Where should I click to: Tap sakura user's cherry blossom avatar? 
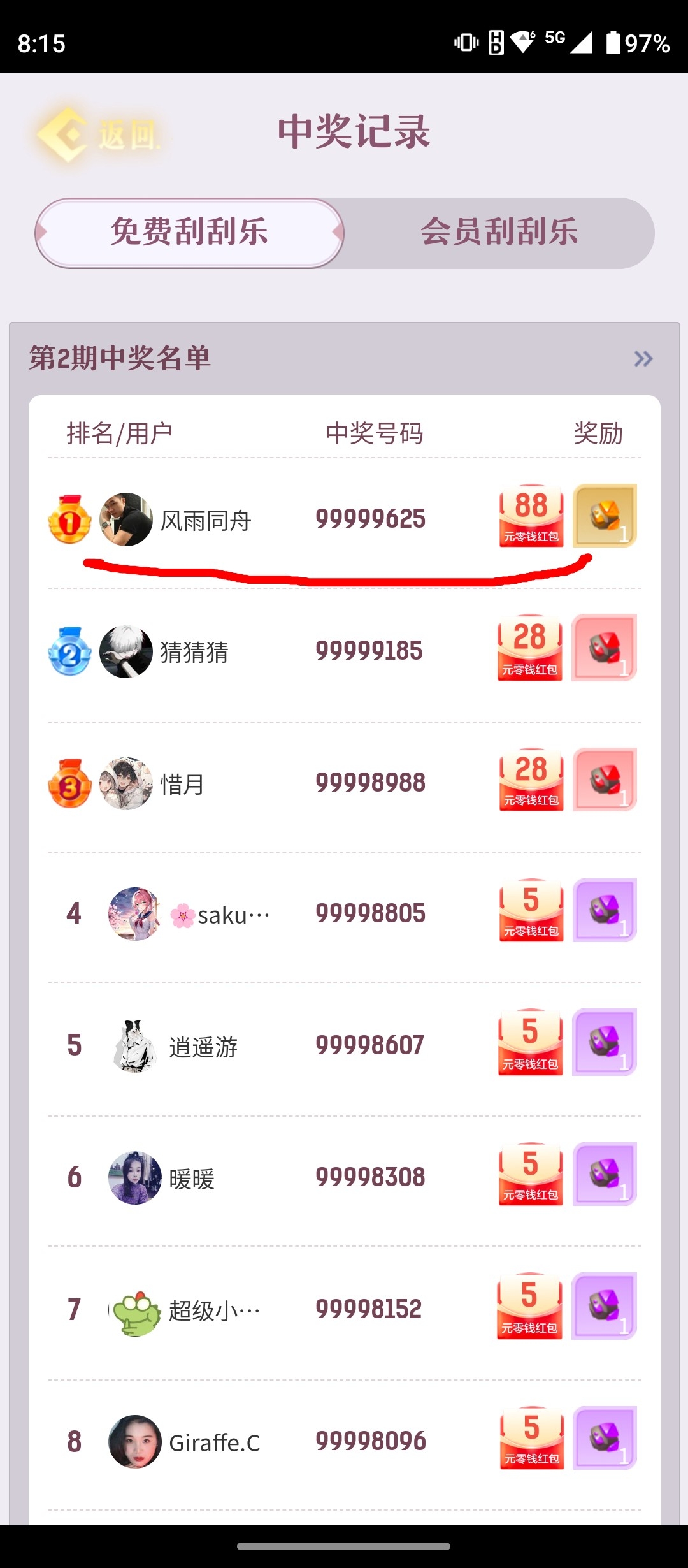click(135, 914)
